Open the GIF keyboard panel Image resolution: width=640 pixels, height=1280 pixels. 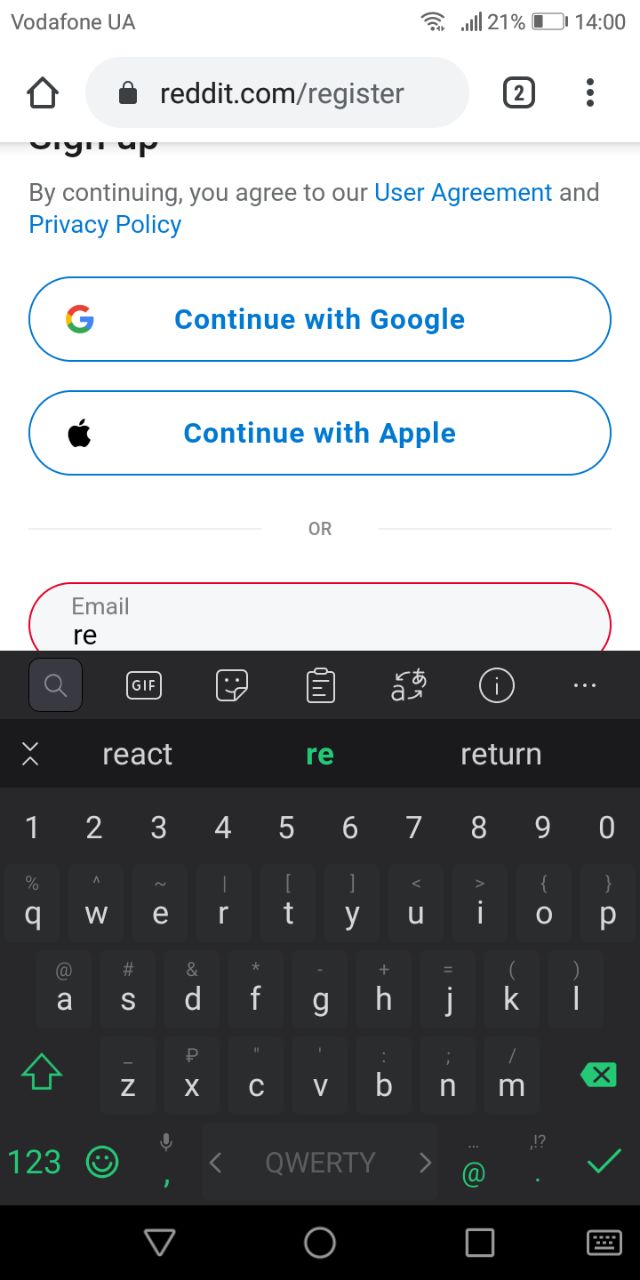tap(143, 685)
